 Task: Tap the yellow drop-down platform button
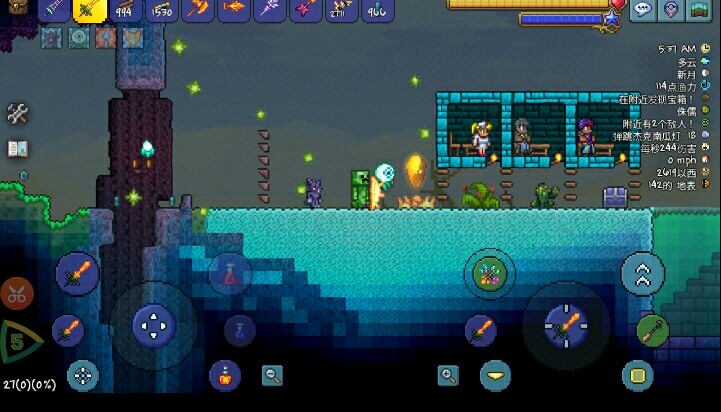point(495,376)
